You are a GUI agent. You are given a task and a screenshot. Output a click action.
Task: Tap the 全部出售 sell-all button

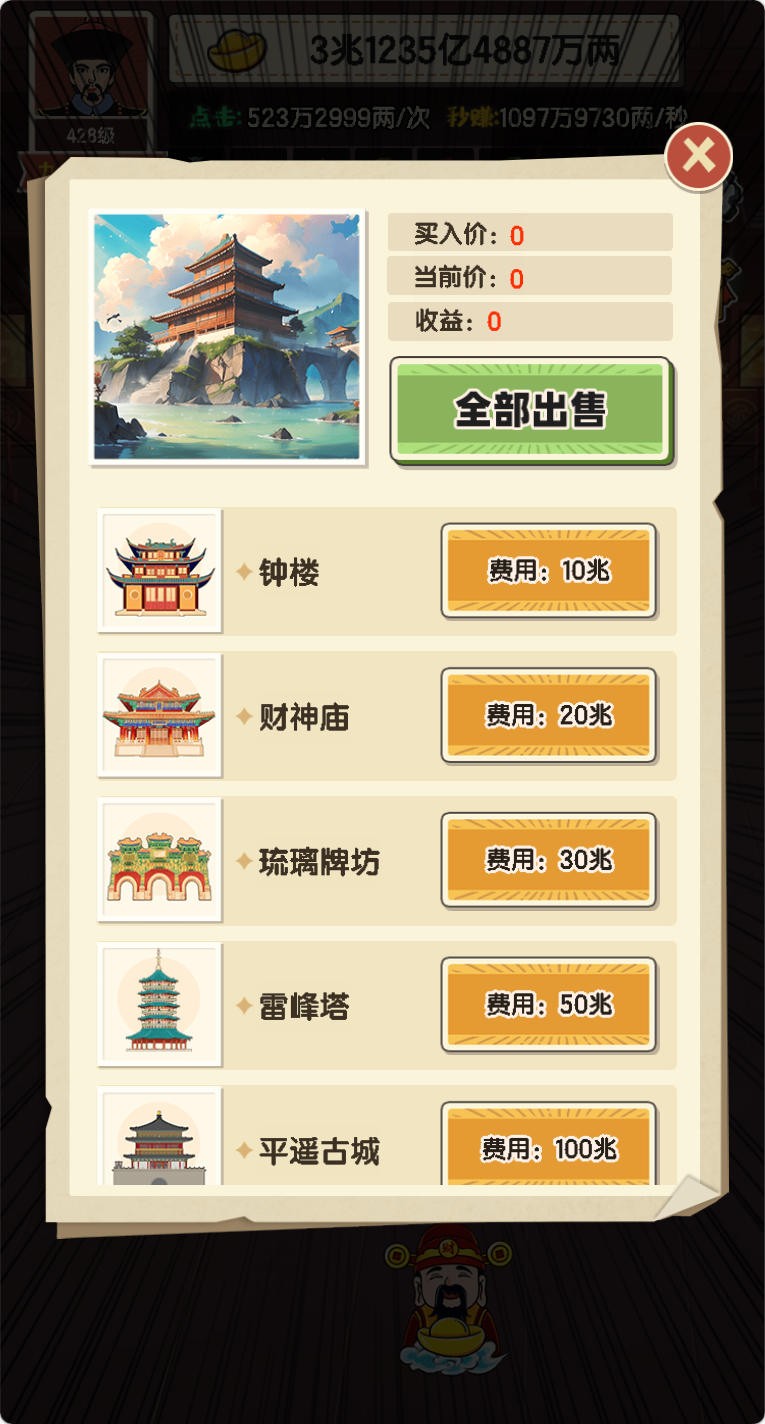530,409
